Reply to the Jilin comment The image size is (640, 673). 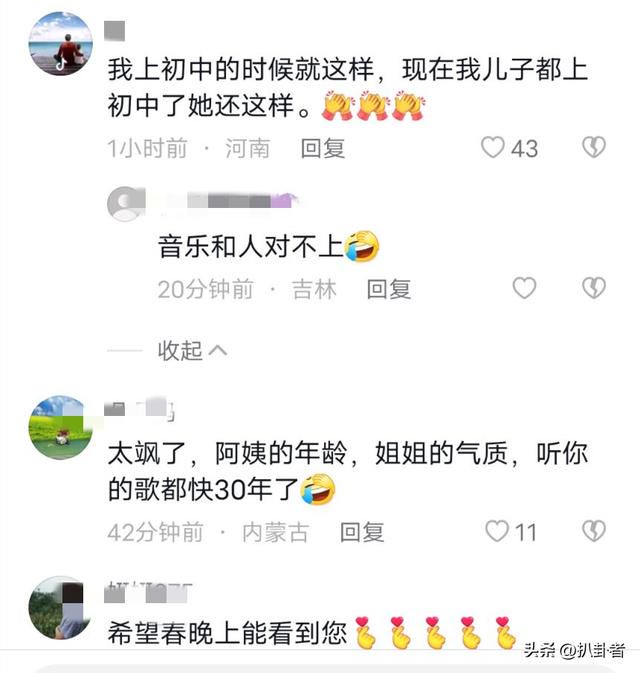click(388, 289)
